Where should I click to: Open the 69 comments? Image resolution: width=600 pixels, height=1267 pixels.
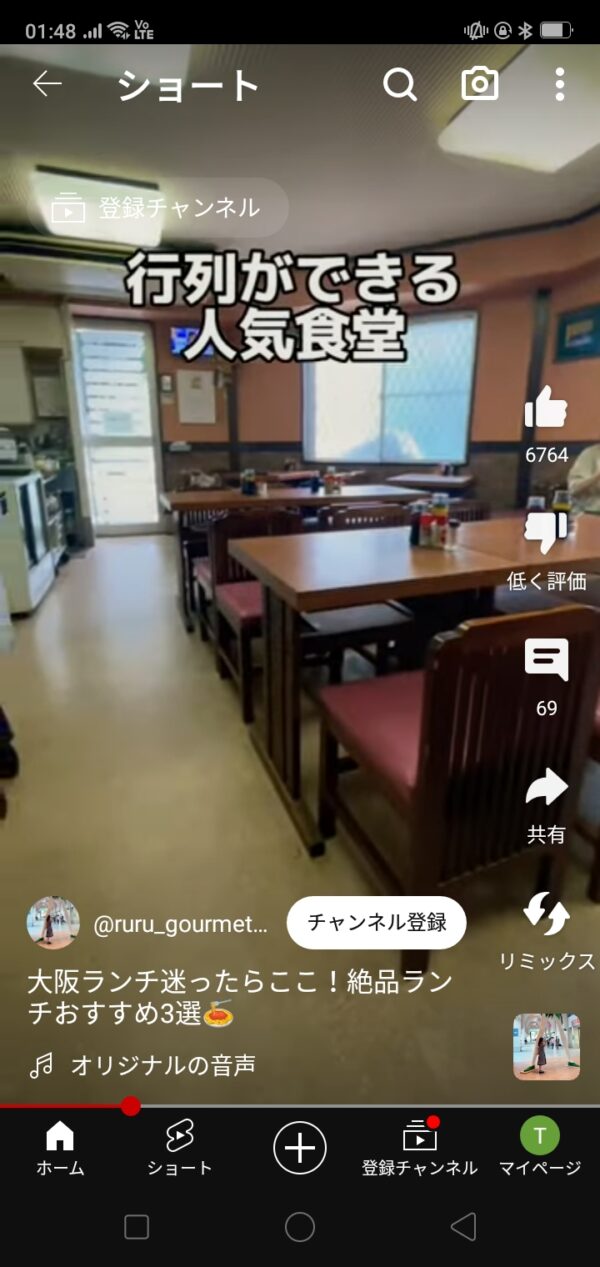(546, 661)
